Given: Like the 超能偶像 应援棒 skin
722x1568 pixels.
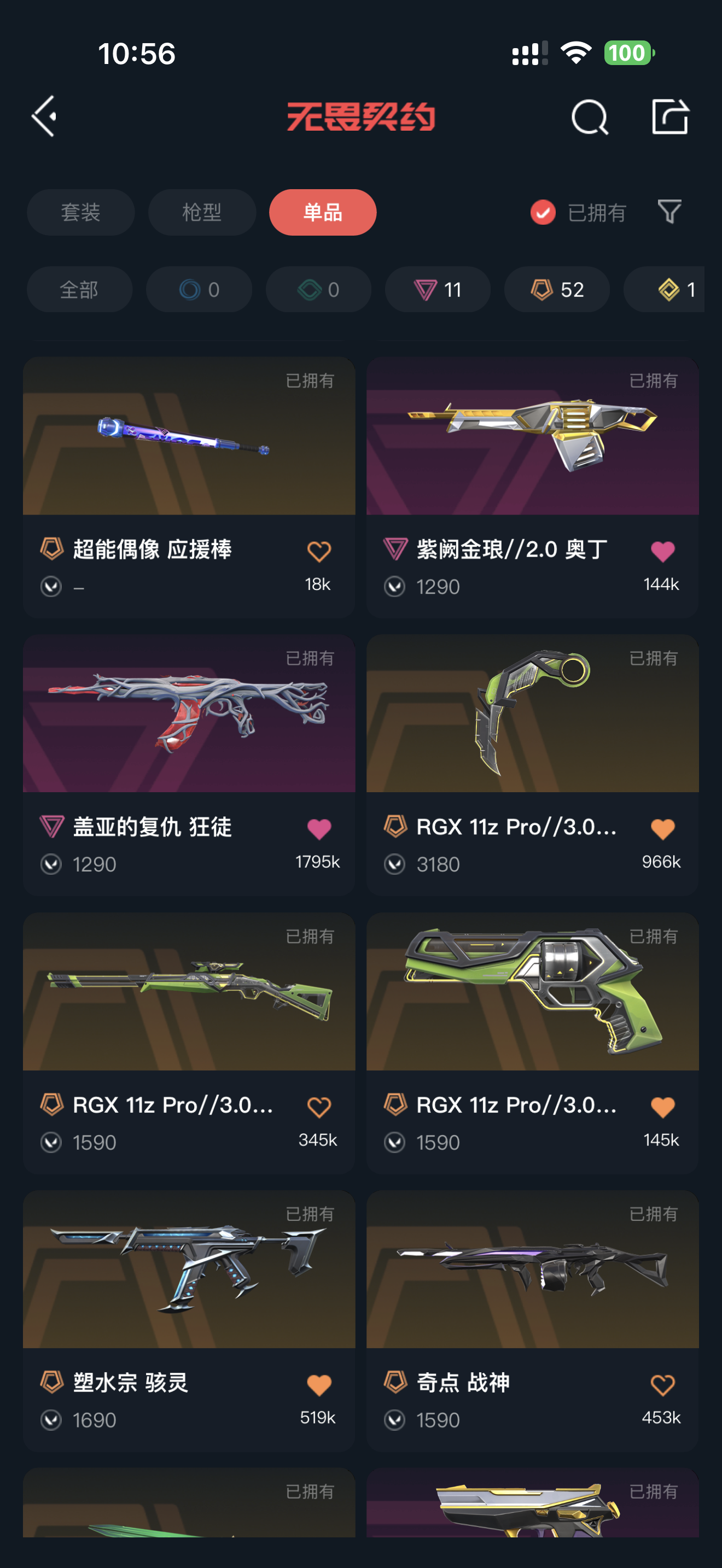Looking at the screenshot, I should (319, 552).
